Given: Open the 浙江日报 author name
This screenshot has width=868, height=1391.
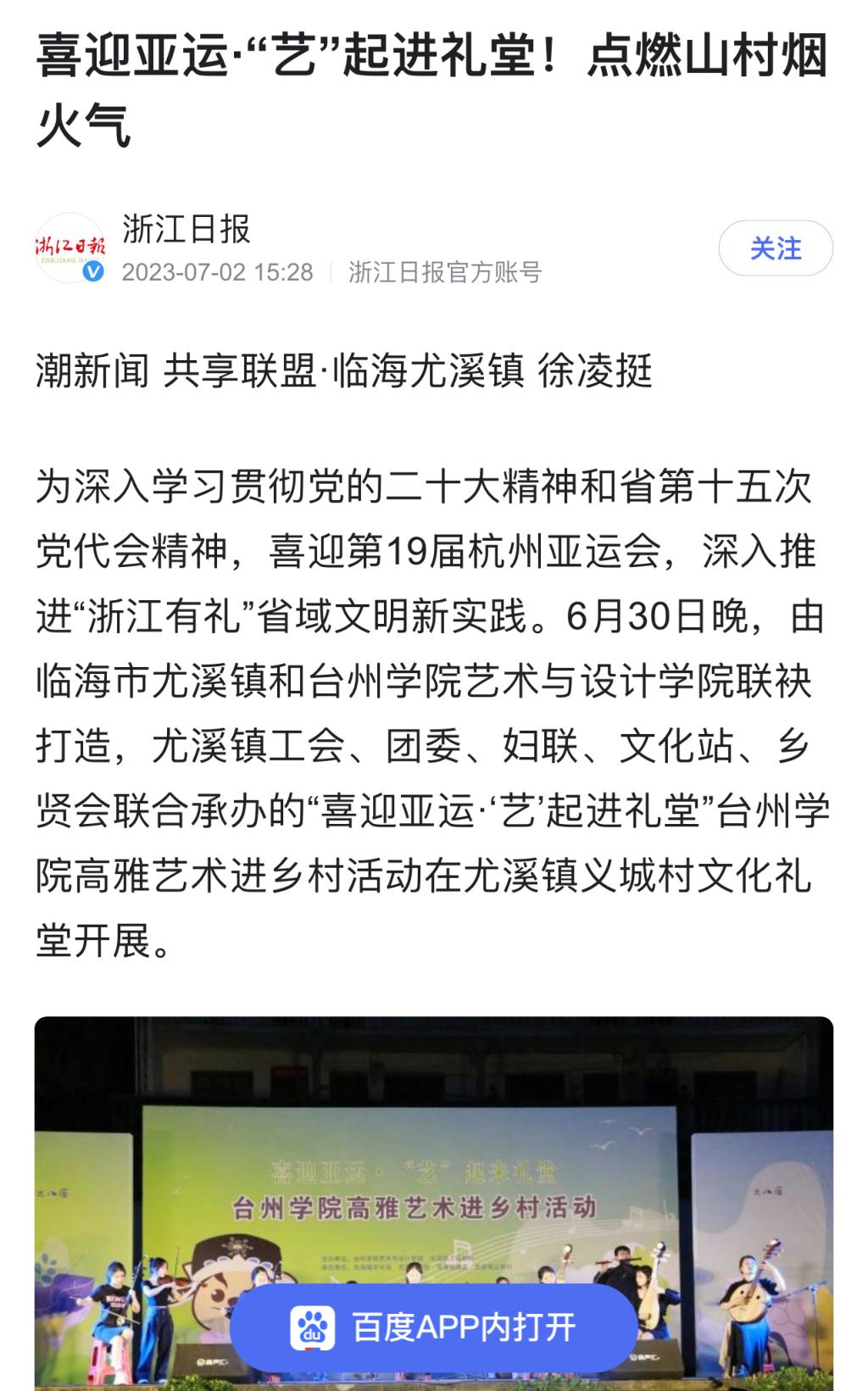Looking at the screenshot, I should tap(186, 229).
